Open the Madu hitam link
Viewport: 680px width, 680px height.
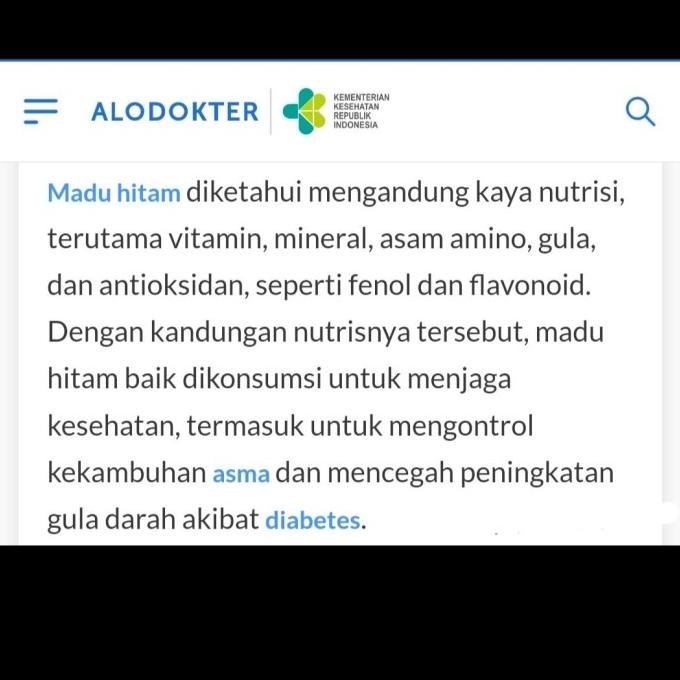click(x=114, y=193)
